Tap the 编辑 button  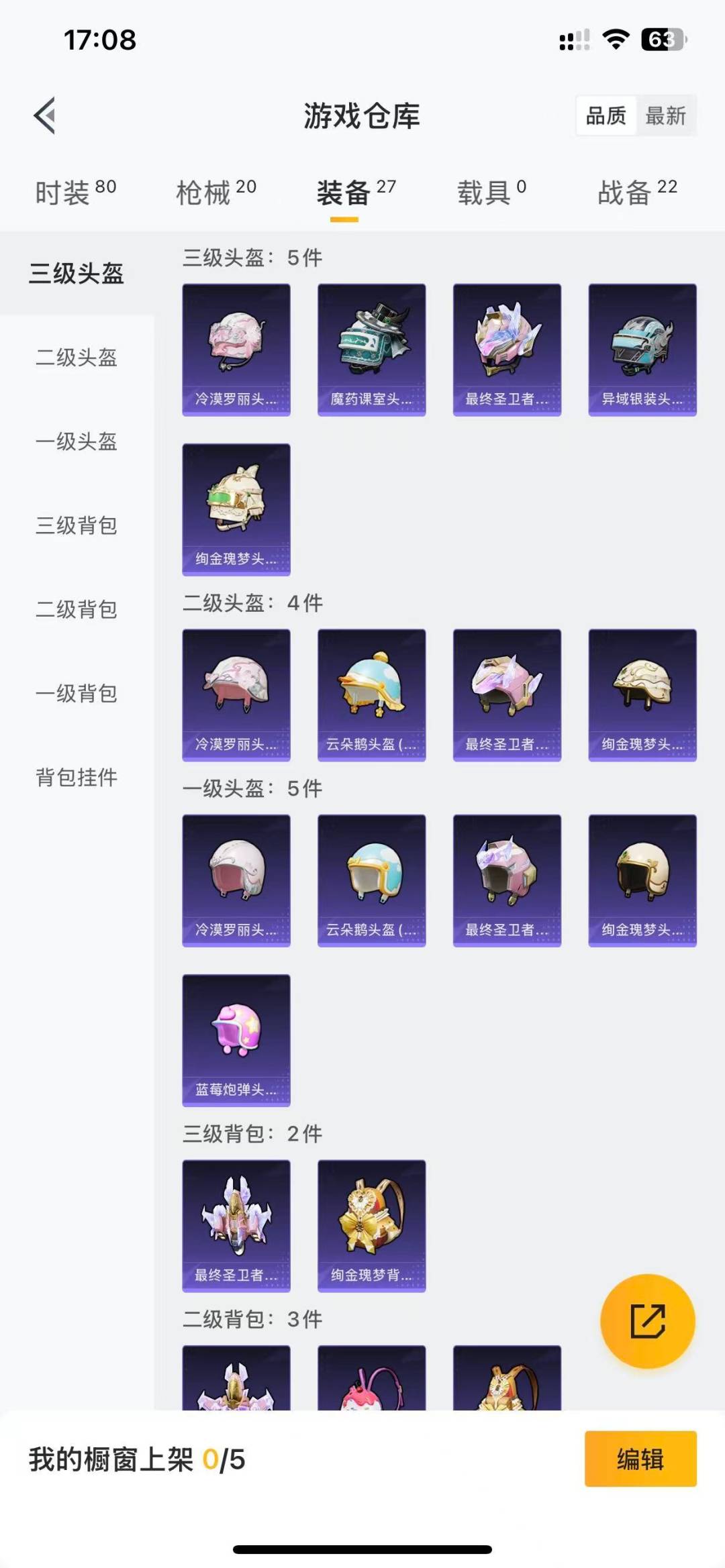[640, 1459]
